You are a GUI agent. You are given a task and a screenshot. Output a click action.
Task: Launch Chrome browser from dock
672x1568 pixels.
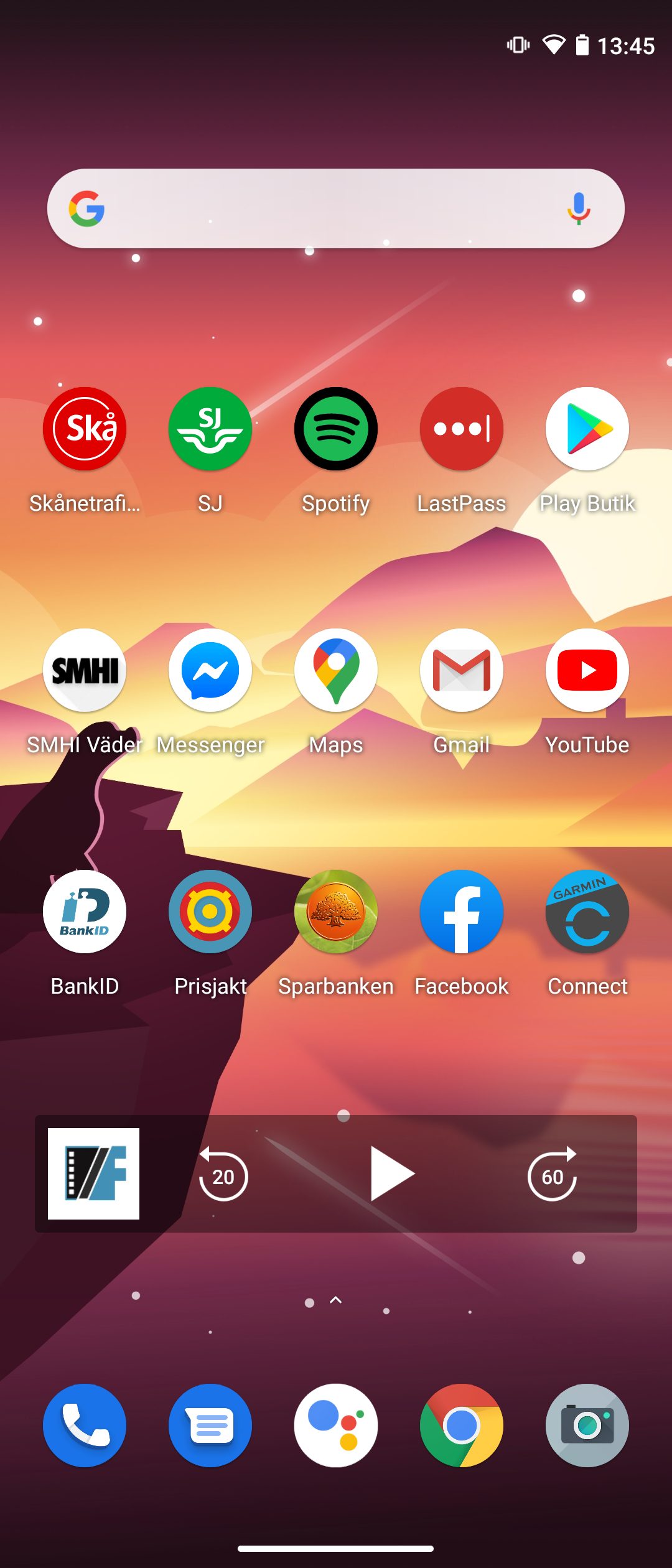point(462,1426)
